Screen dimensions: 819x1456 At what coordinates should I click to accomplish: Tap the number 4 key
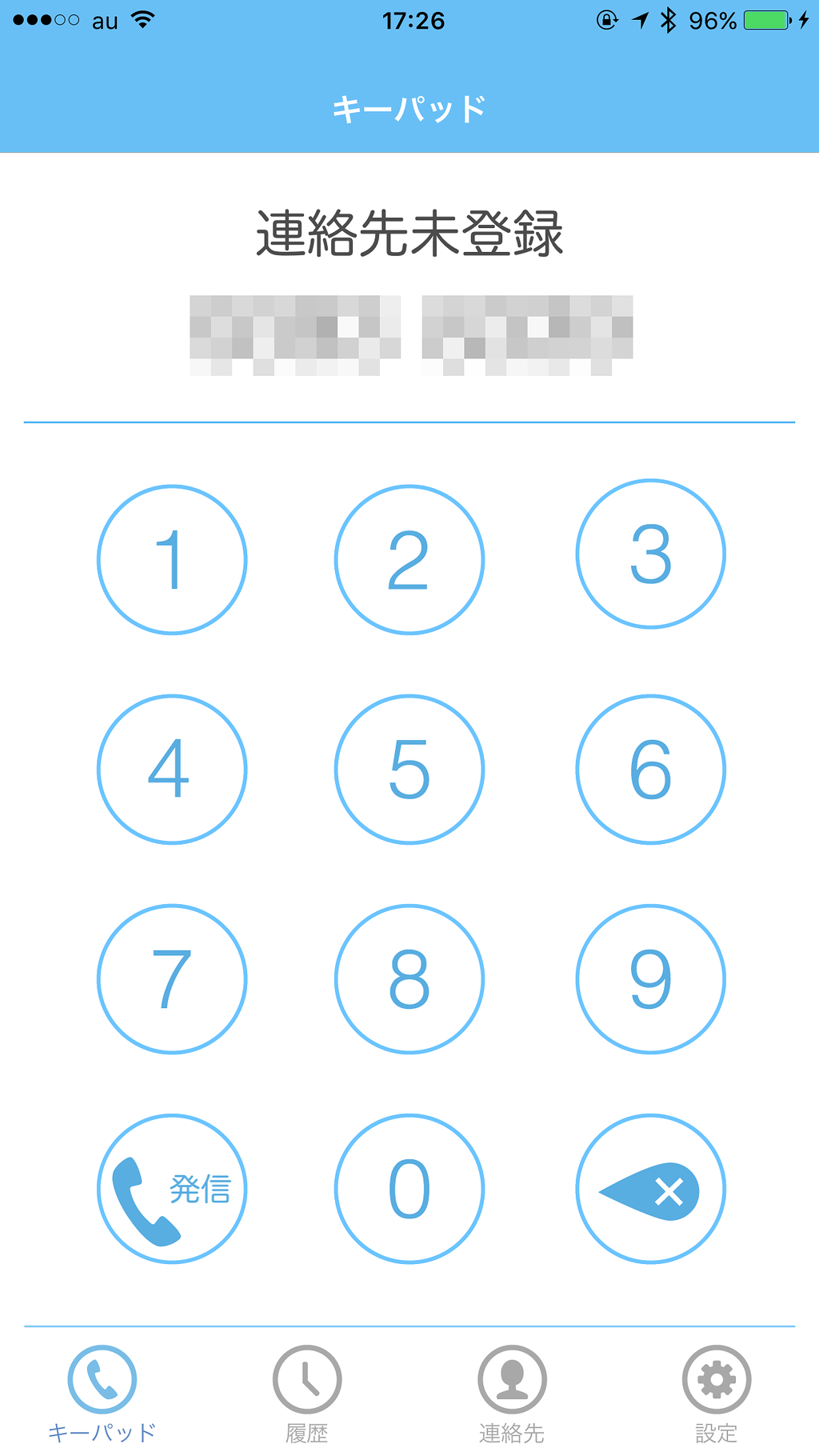(172, 769)
